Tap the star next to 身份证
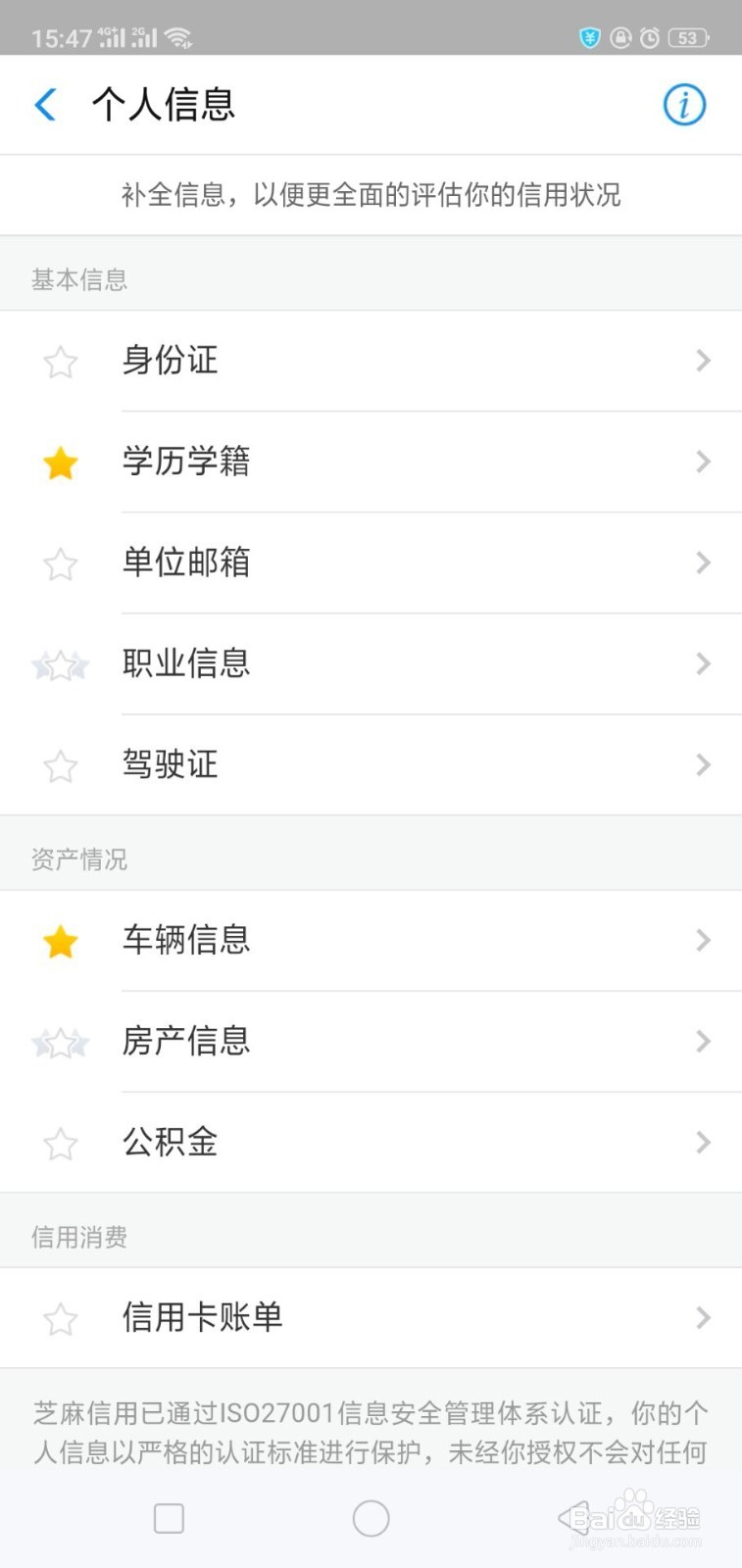 60,362
